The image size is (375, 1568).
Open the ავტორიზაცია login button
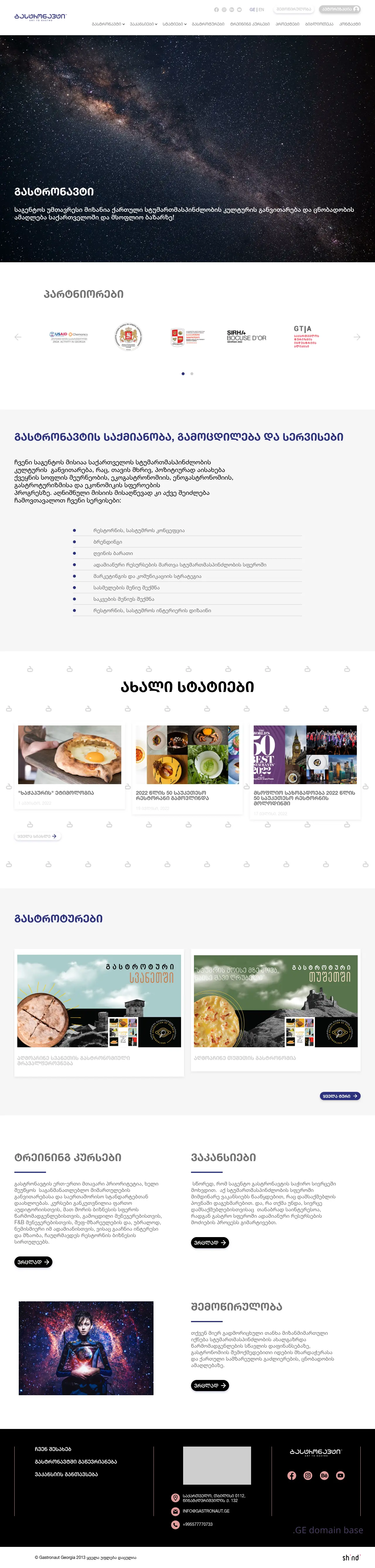(x=340, y=9)
